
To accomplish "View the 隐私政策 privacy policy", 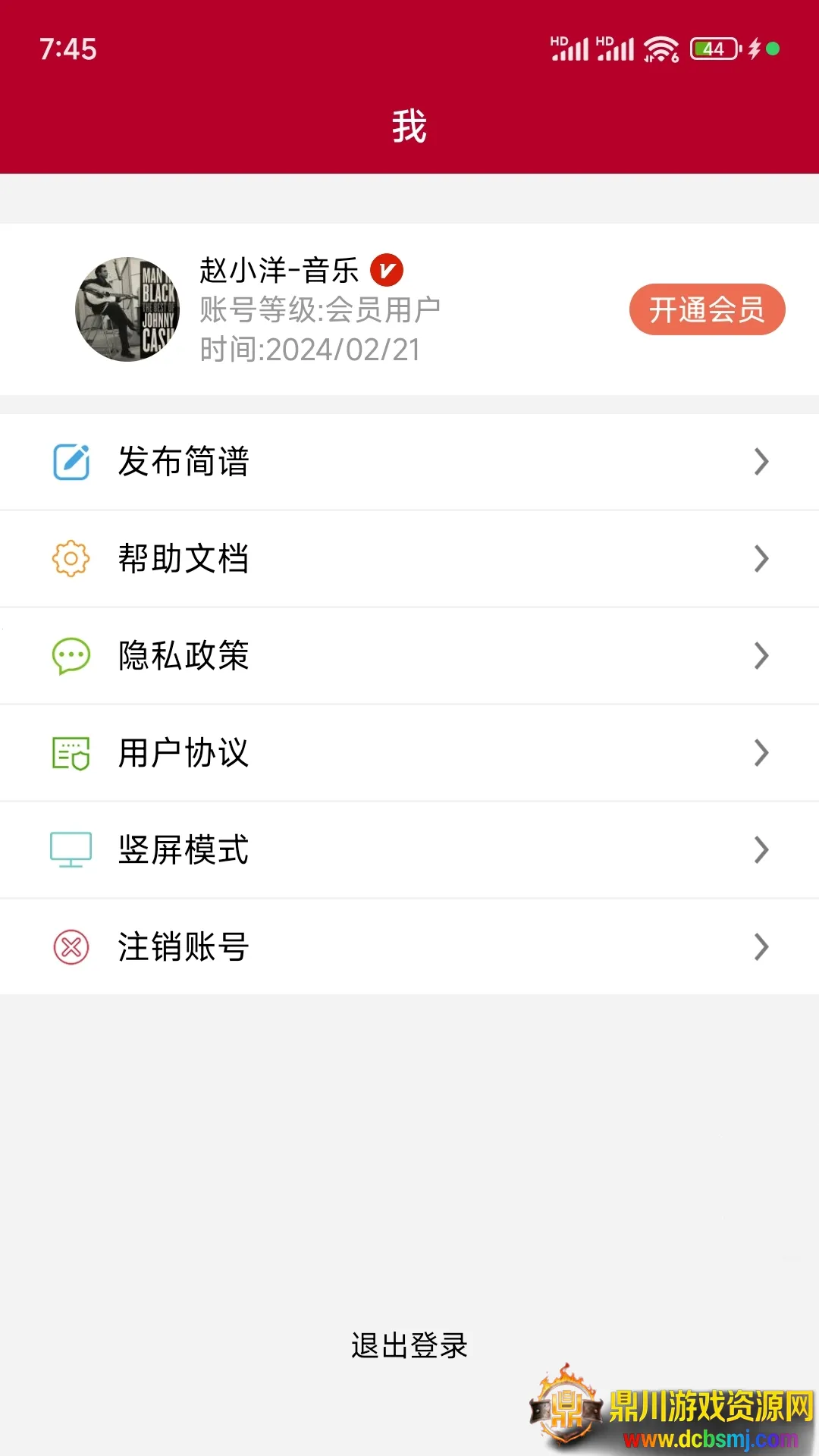I will point(409,656).
